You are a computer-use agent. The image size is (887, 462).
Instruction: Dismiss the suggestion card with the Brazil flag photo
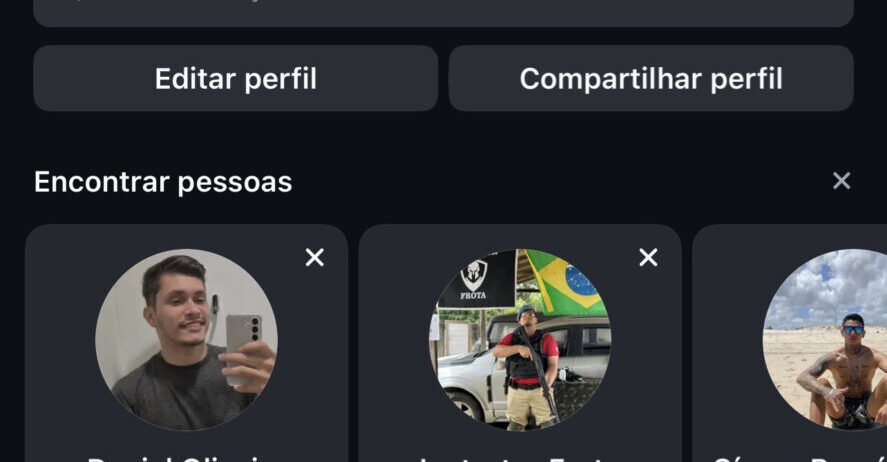click(x=648, y=258)
